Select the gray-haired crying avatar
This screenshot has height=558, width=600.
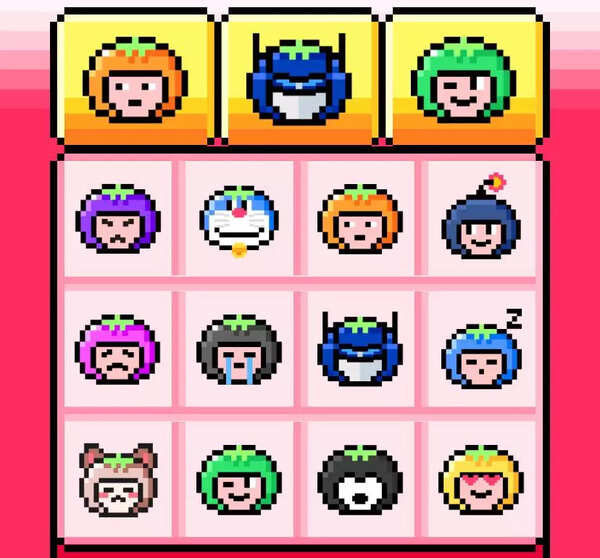(238, 349)
